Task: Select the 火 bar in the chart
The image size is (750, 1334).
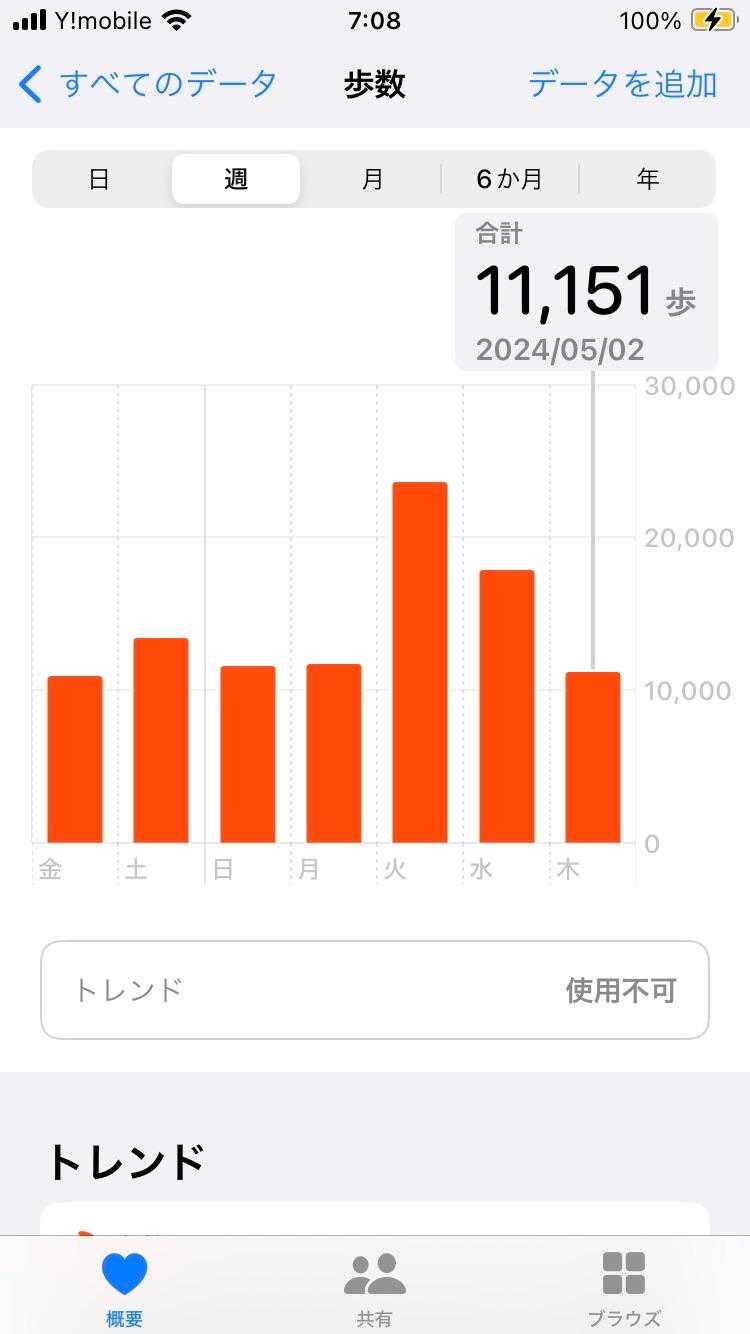Action: point(420,662)
